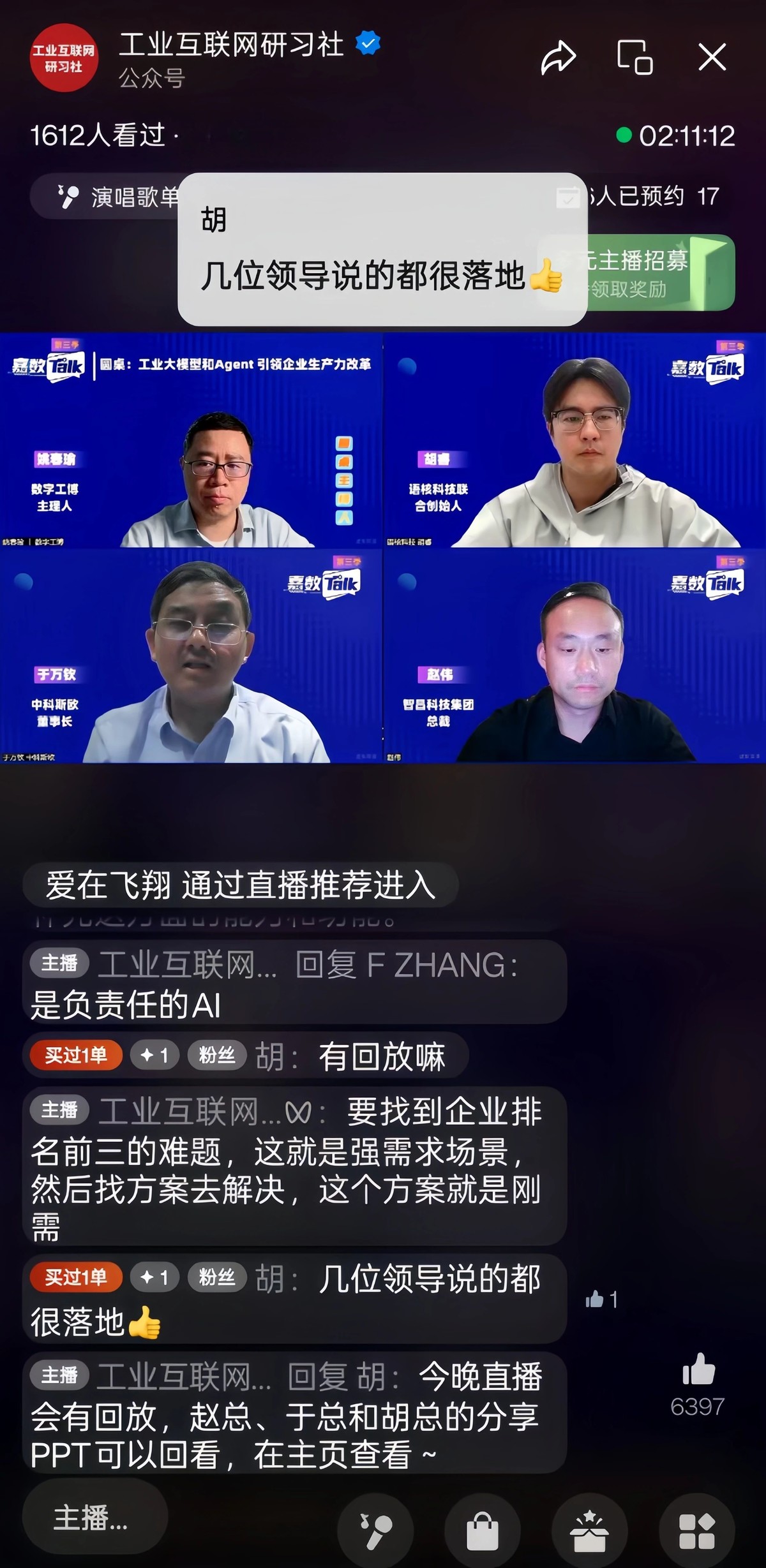The width and height of the screenshot is (766, 1568).
Task: Close the livestream
Action: (712, 57)
